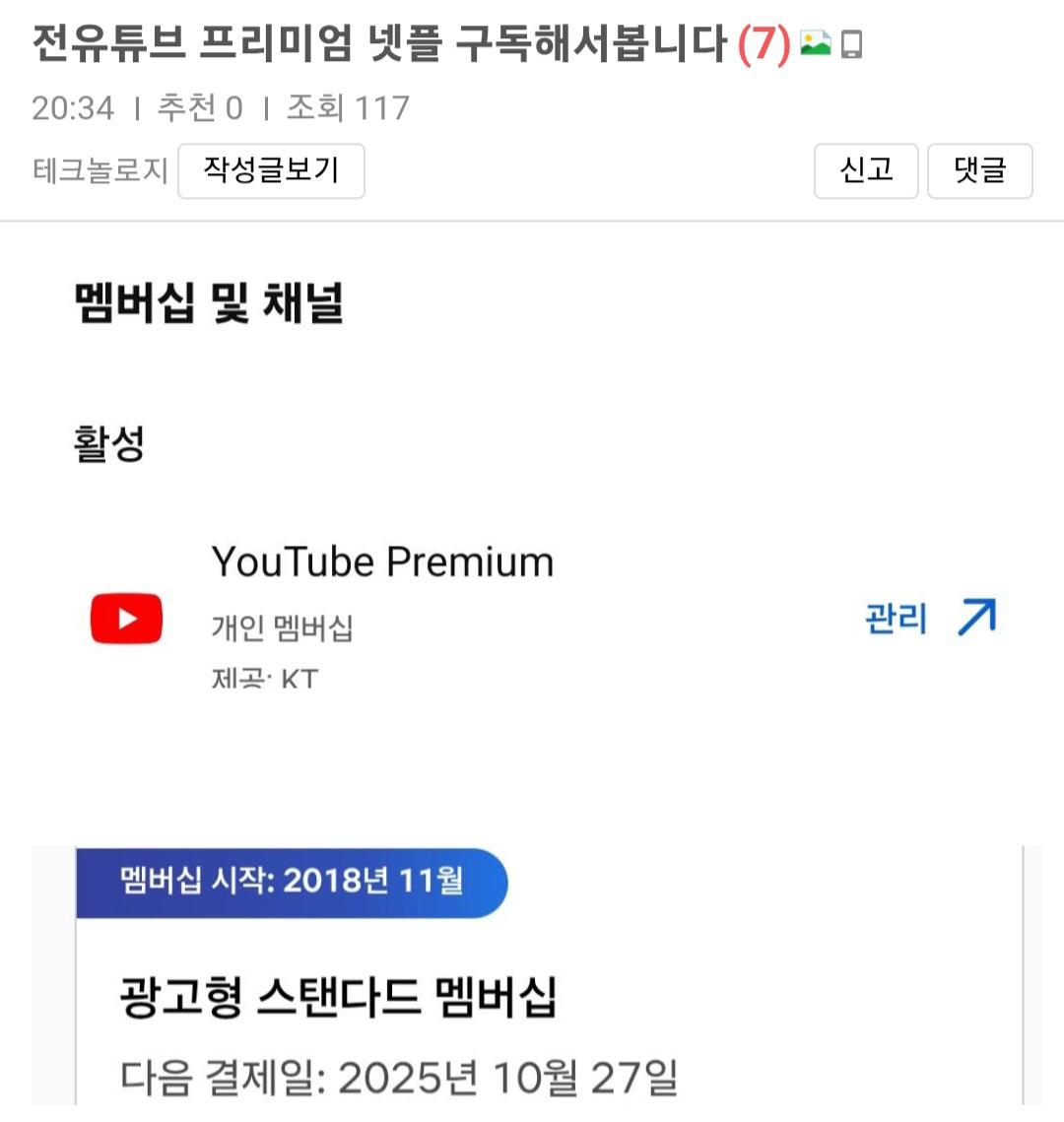Open the 관리 external link arrow icon

(977, 619)
